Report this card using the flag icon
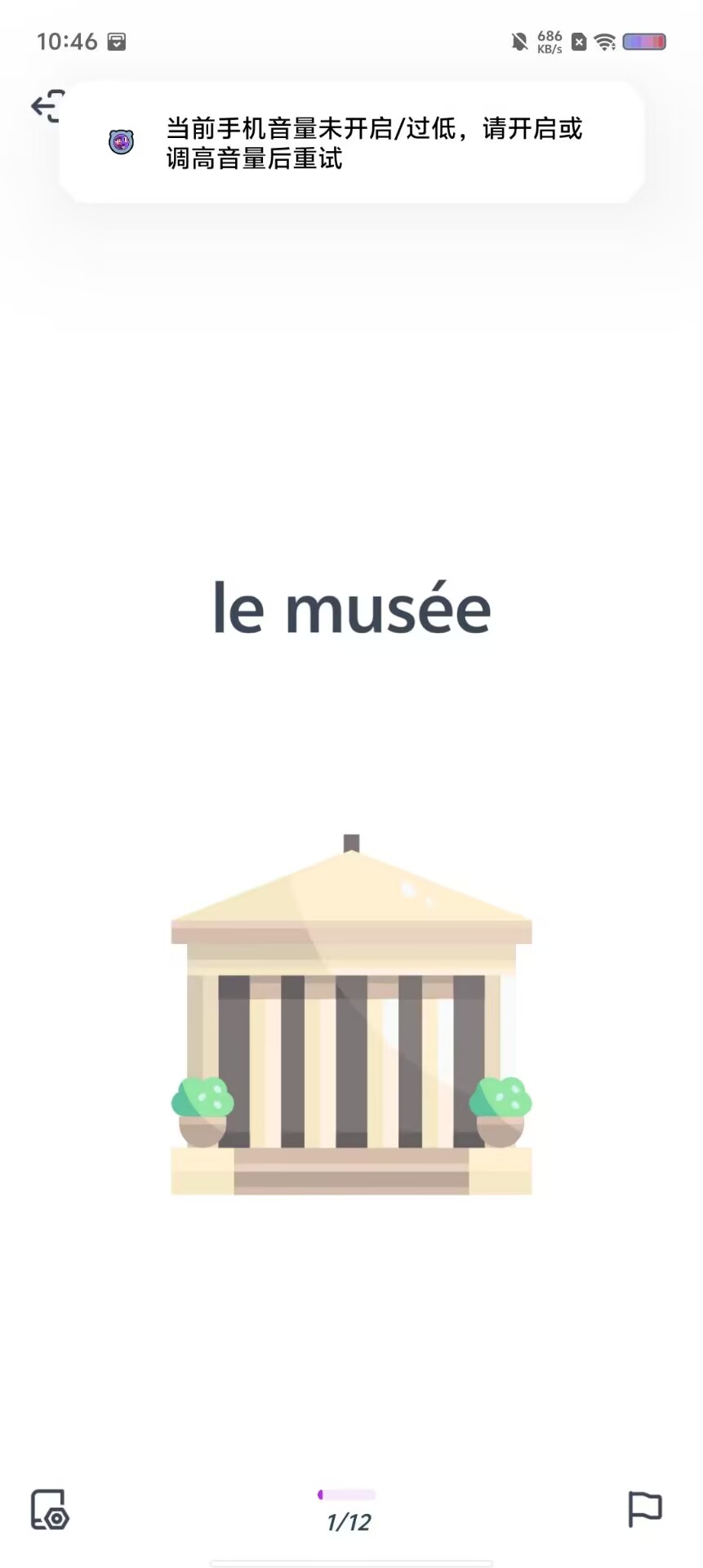The image size is (703, 1568). click(644, 1509)
